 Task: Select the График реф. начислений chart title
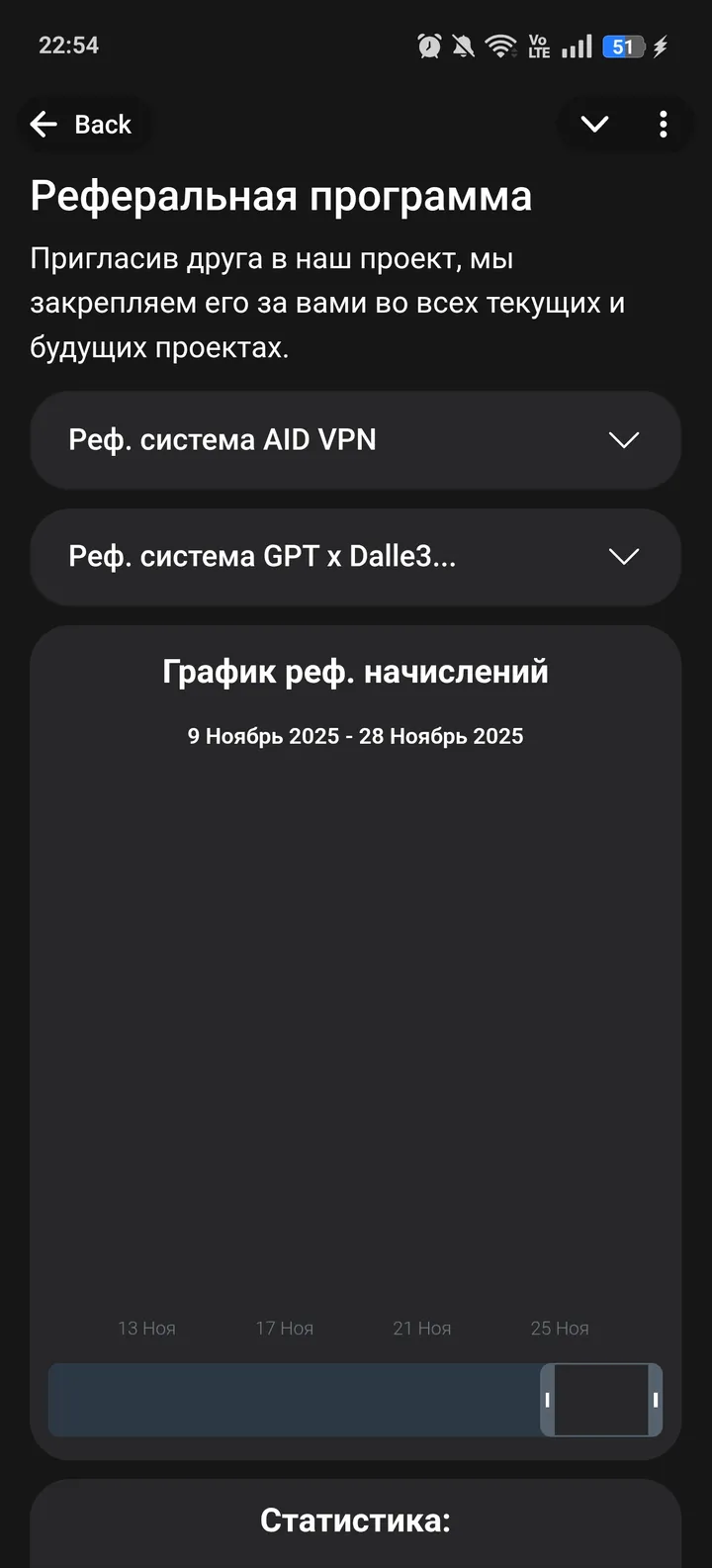(356, 671)
